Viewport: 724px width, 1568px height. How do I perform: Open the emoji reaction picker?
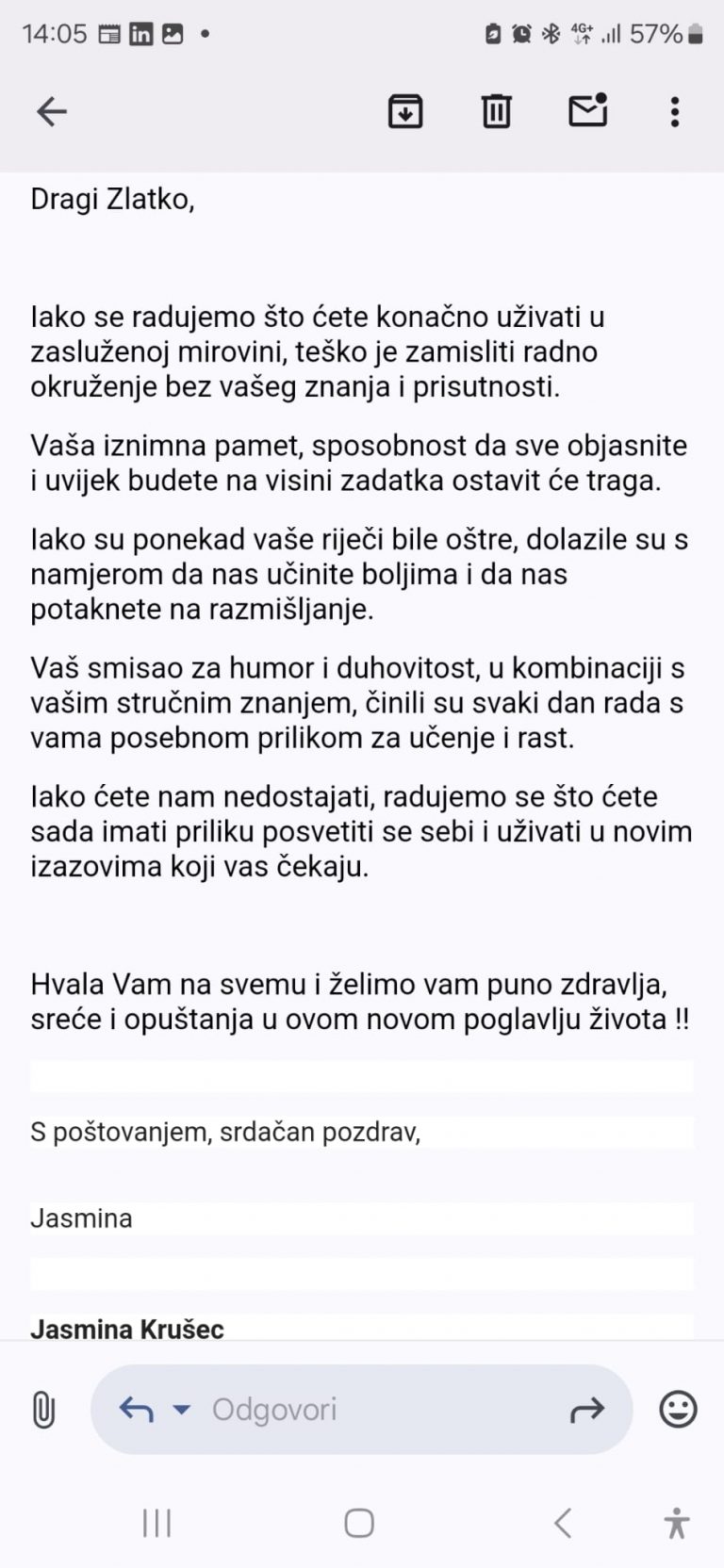(x=678, y=1410)
